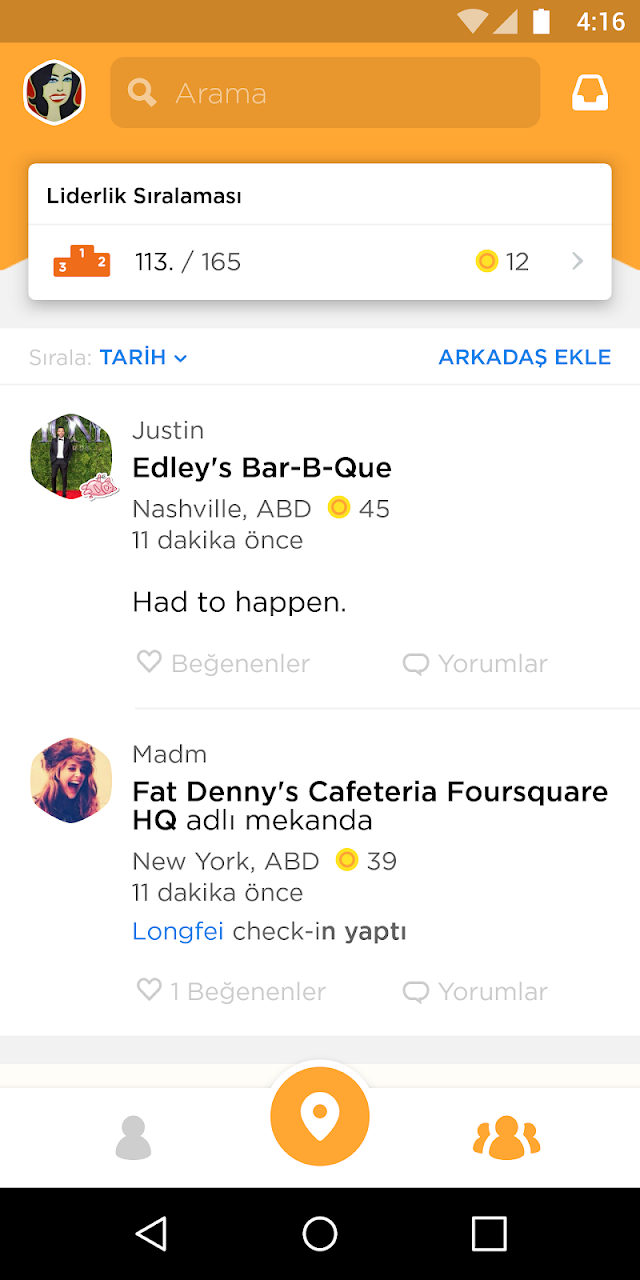Go back with the system back button
This screenshot has width=640, height=1280.
pos(151,1234)
